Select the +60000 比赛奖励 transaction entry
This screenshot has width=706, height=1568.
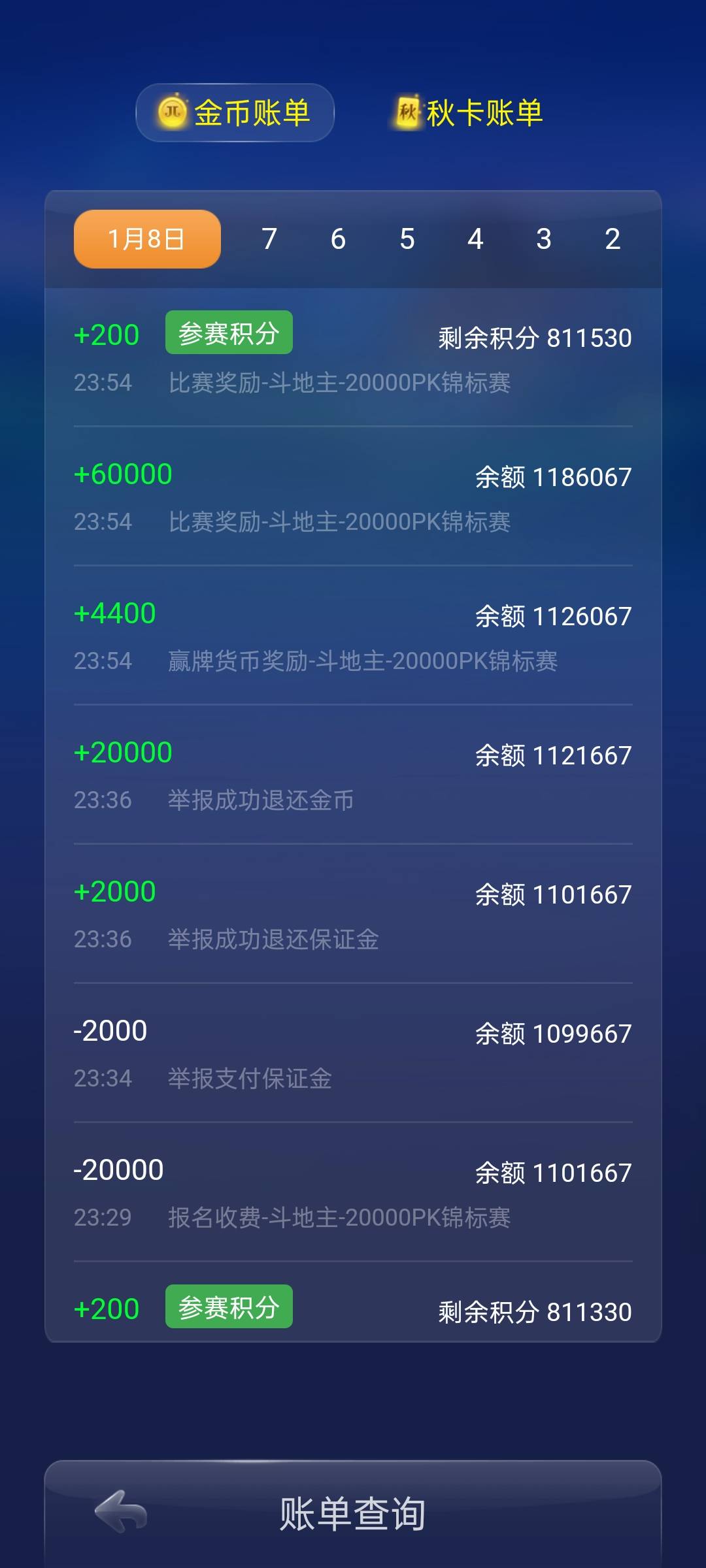[x=353, y=497]
